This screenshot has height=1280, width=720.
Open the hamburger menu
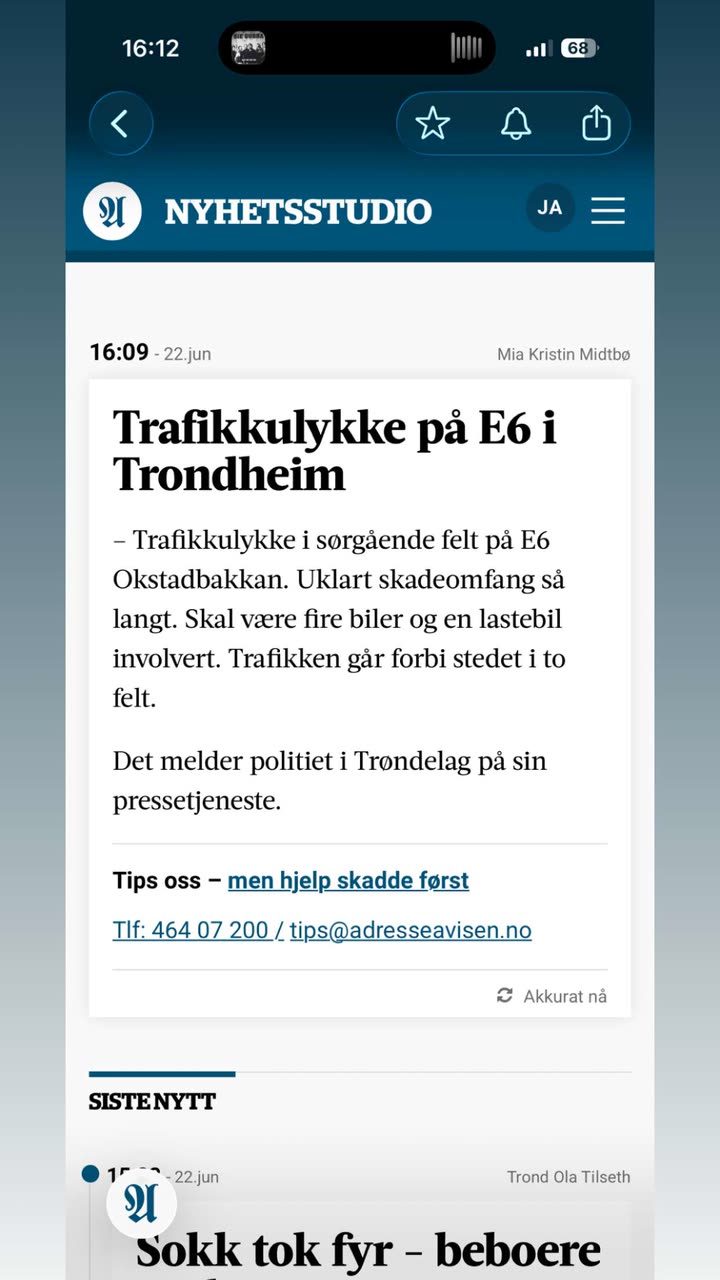click(608, 210)
